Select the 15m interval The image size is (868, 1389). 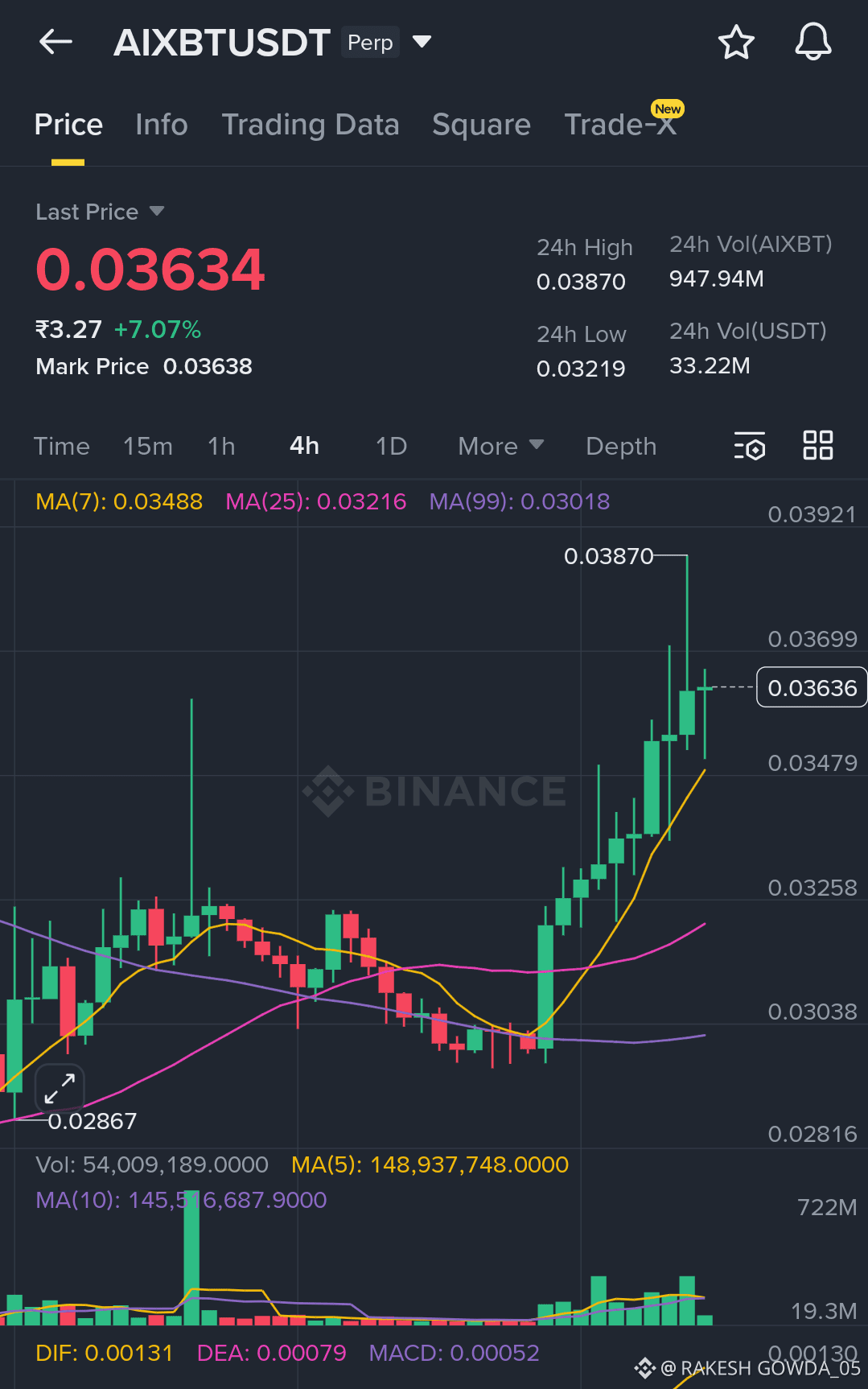click(147, 446)
